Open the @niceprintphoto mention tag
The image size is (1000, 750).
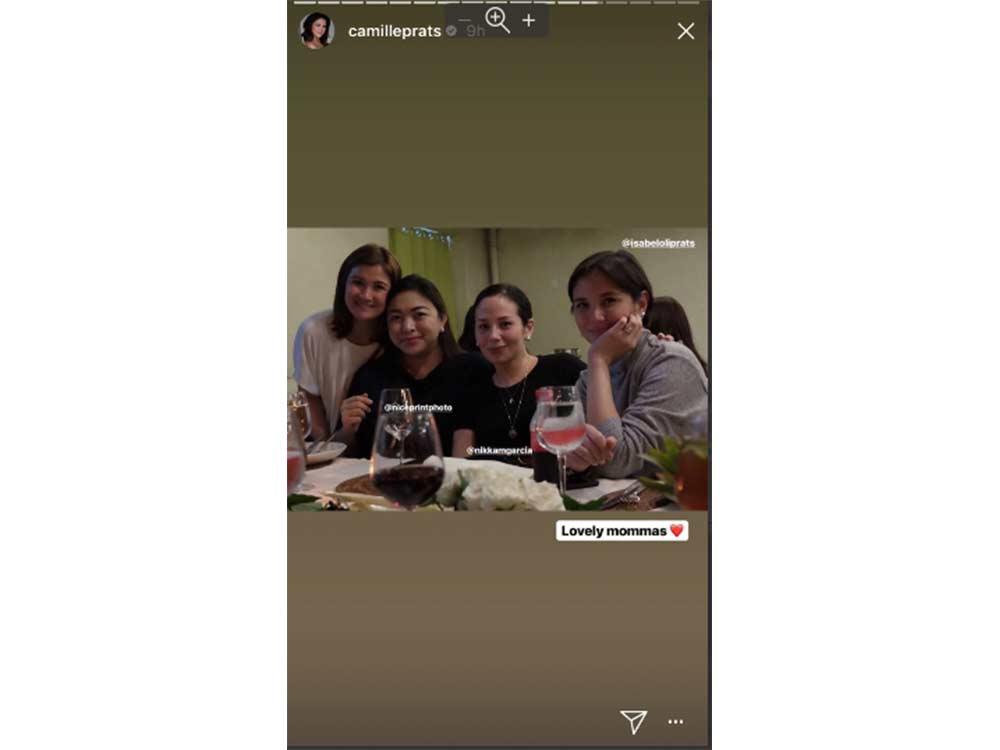[418, 408]
